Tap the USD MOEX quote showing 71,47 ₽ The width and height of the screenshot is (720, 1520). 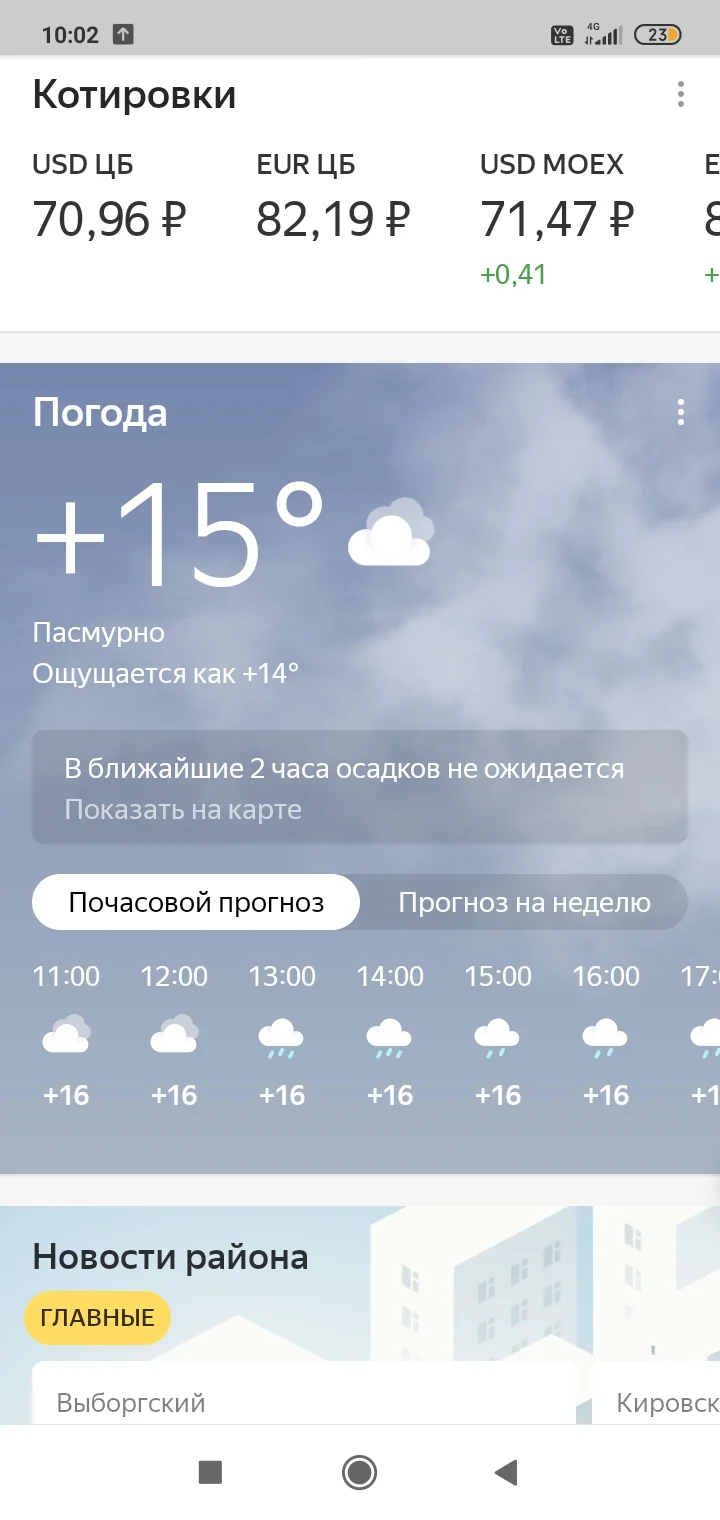pos(556,219)
